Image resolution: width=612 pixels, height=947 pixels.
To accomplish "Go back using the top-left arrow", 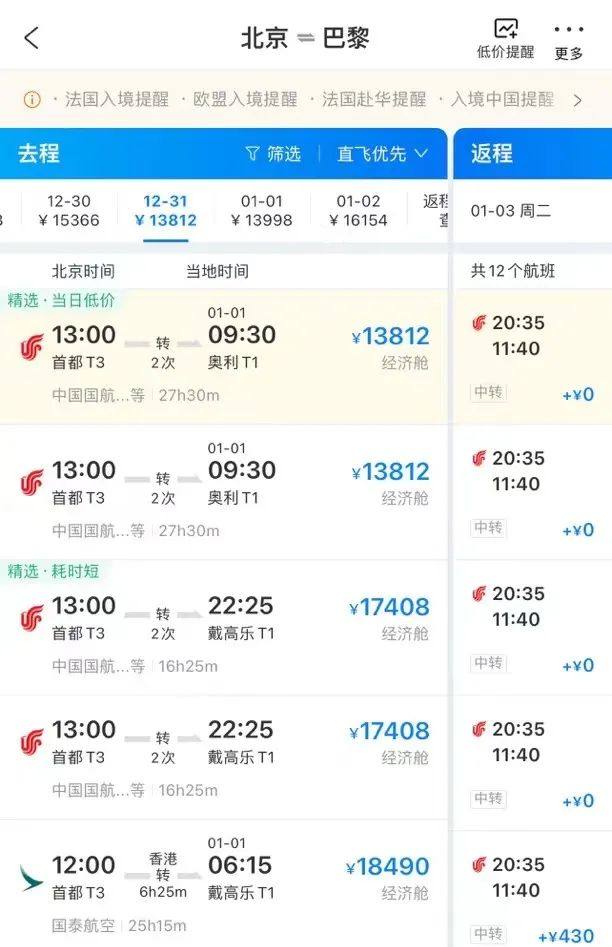I will point(32,38).
